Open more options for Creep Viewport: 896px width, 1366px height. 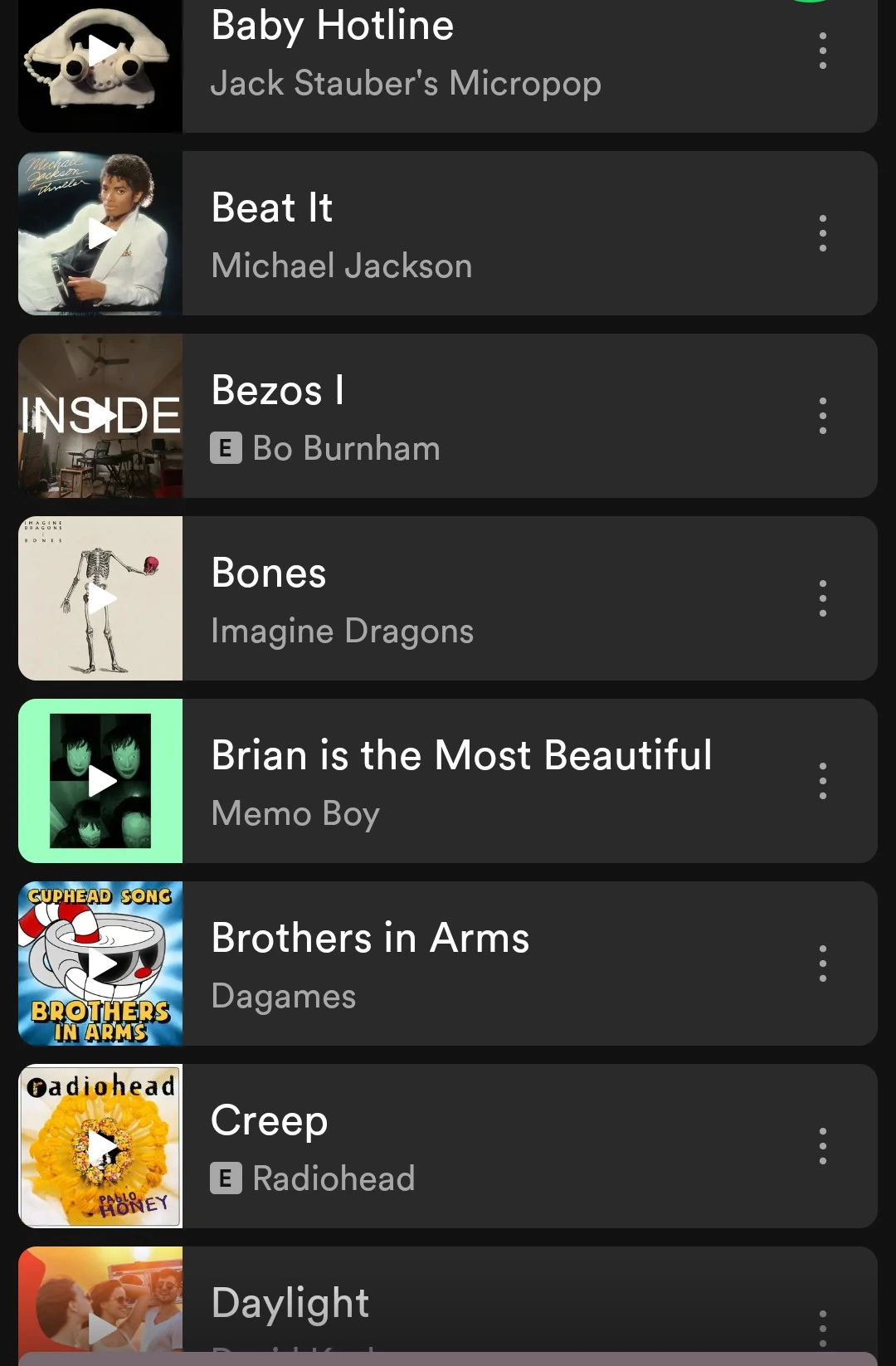click(822, 1146)
